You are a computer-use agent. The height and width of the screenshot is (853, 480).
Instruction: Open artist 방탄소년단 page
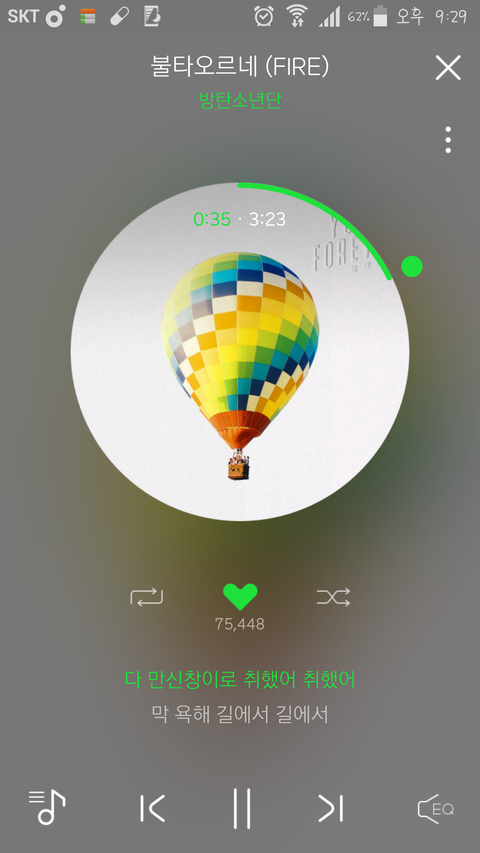[x=240, y=100]
